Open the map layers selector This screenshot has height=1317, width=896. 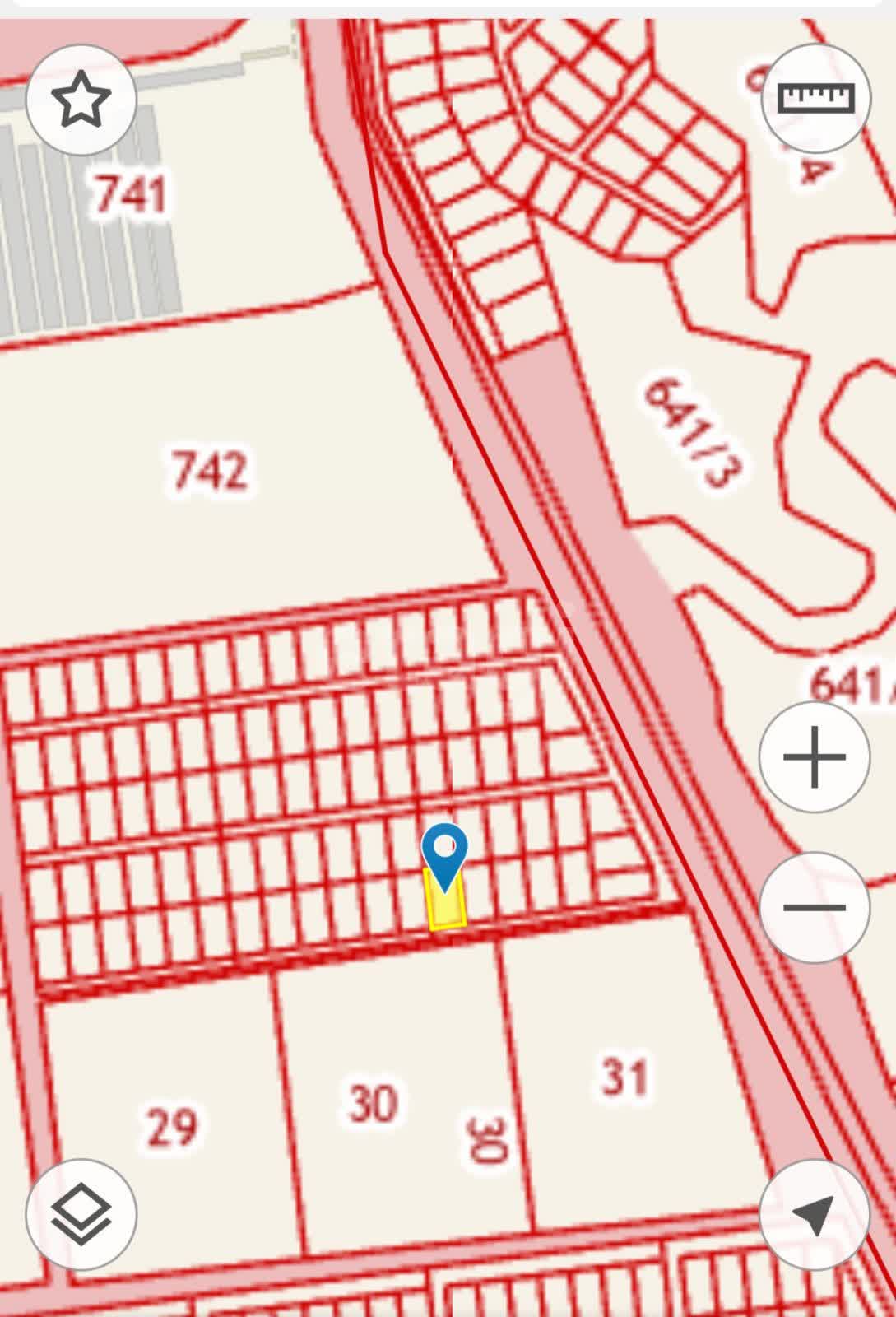coord(81,1214)
